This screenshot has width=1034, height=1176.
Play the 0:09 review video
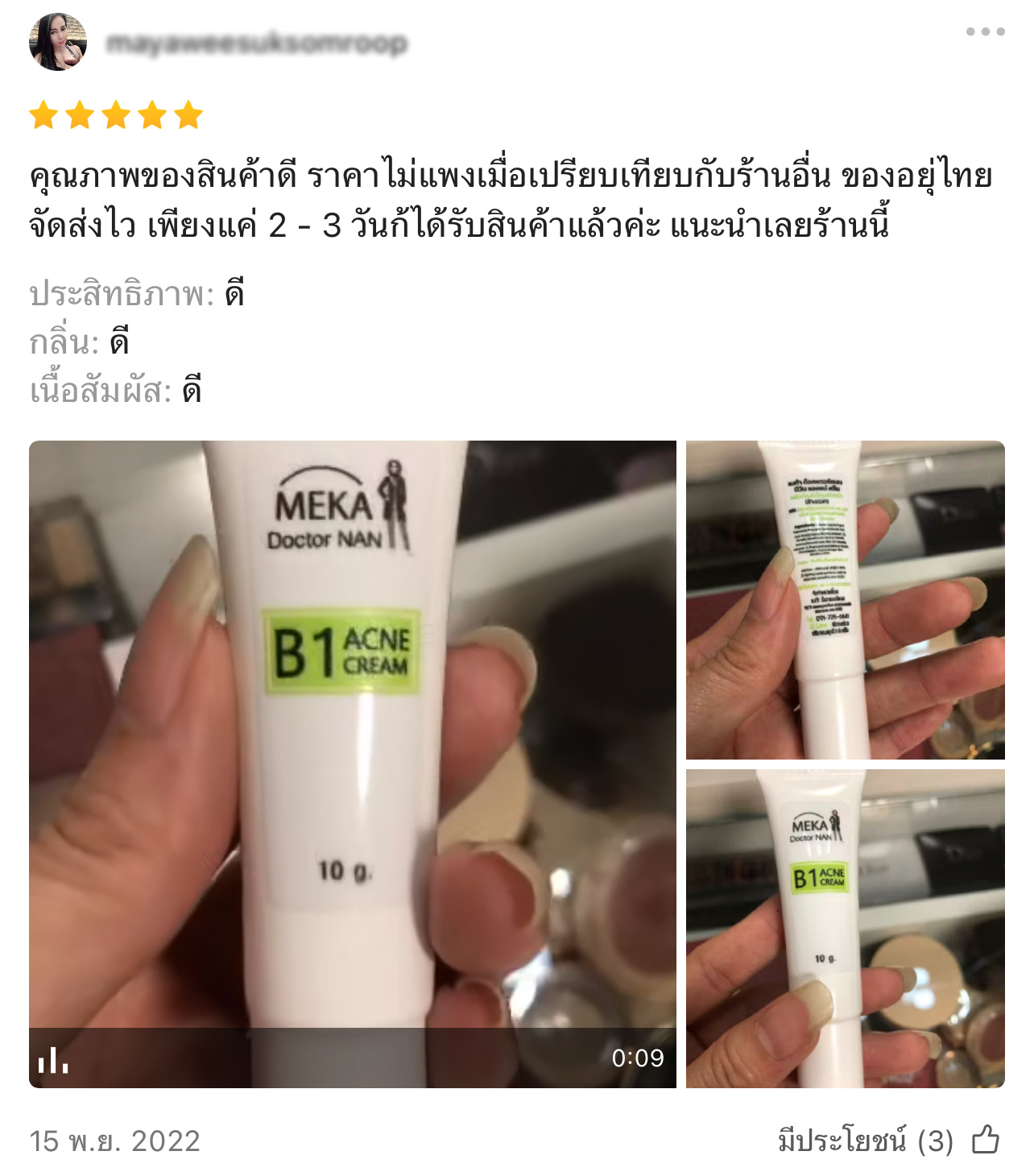[352, 764]
